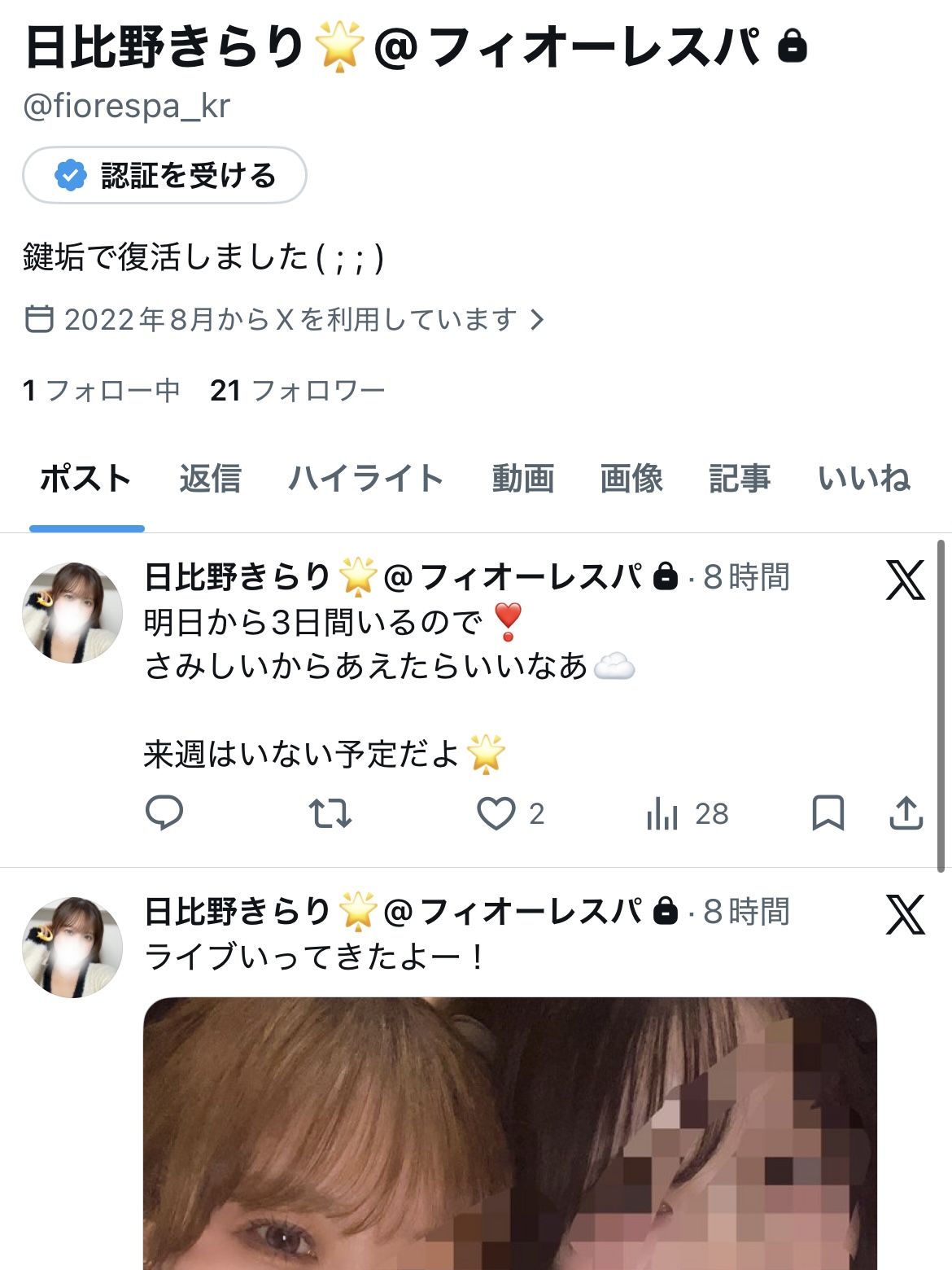Like the 明日から3日間いるので post

496,812
